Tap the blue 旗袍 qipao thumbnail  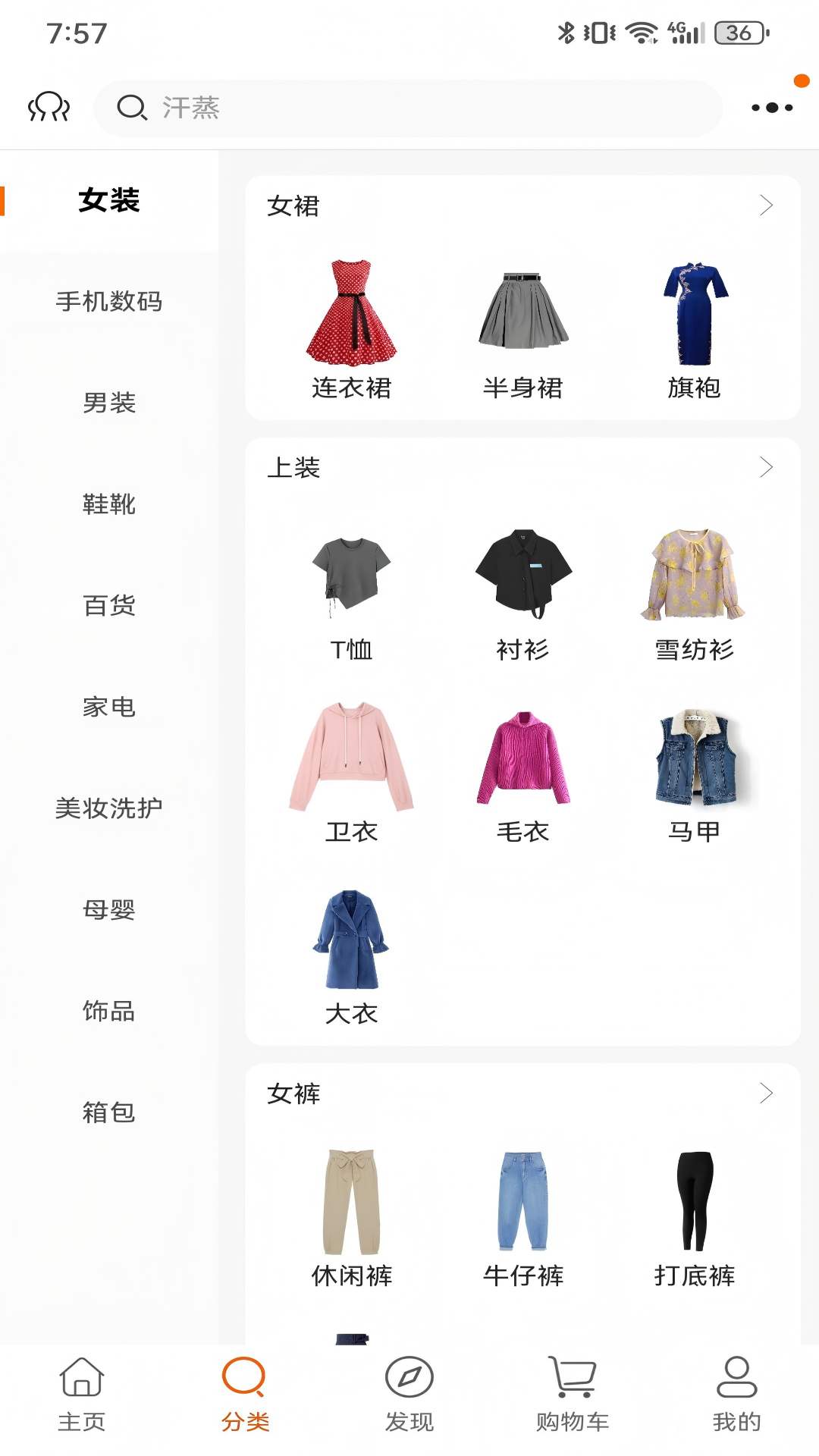(692, 312)
